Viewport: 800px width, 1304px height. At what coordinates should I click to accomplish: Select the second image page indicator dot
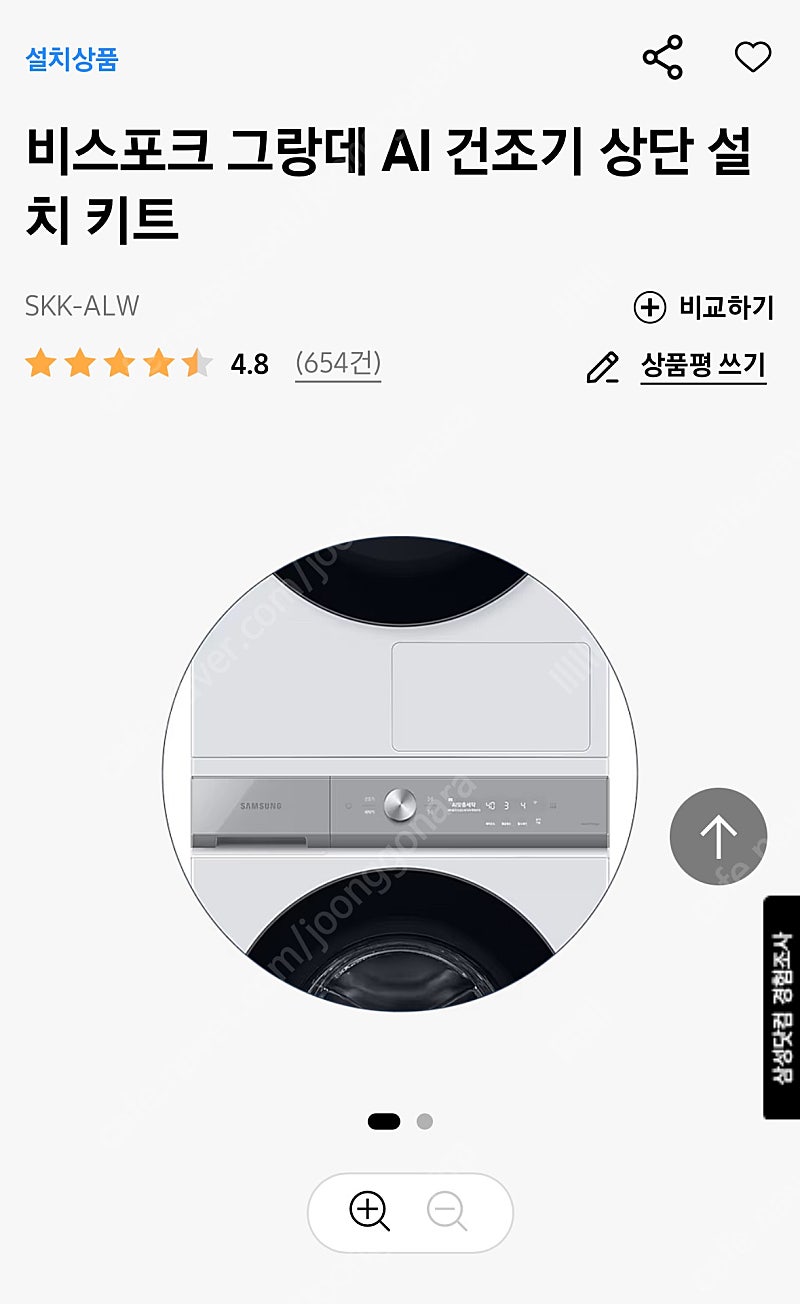coord(424,1121)
